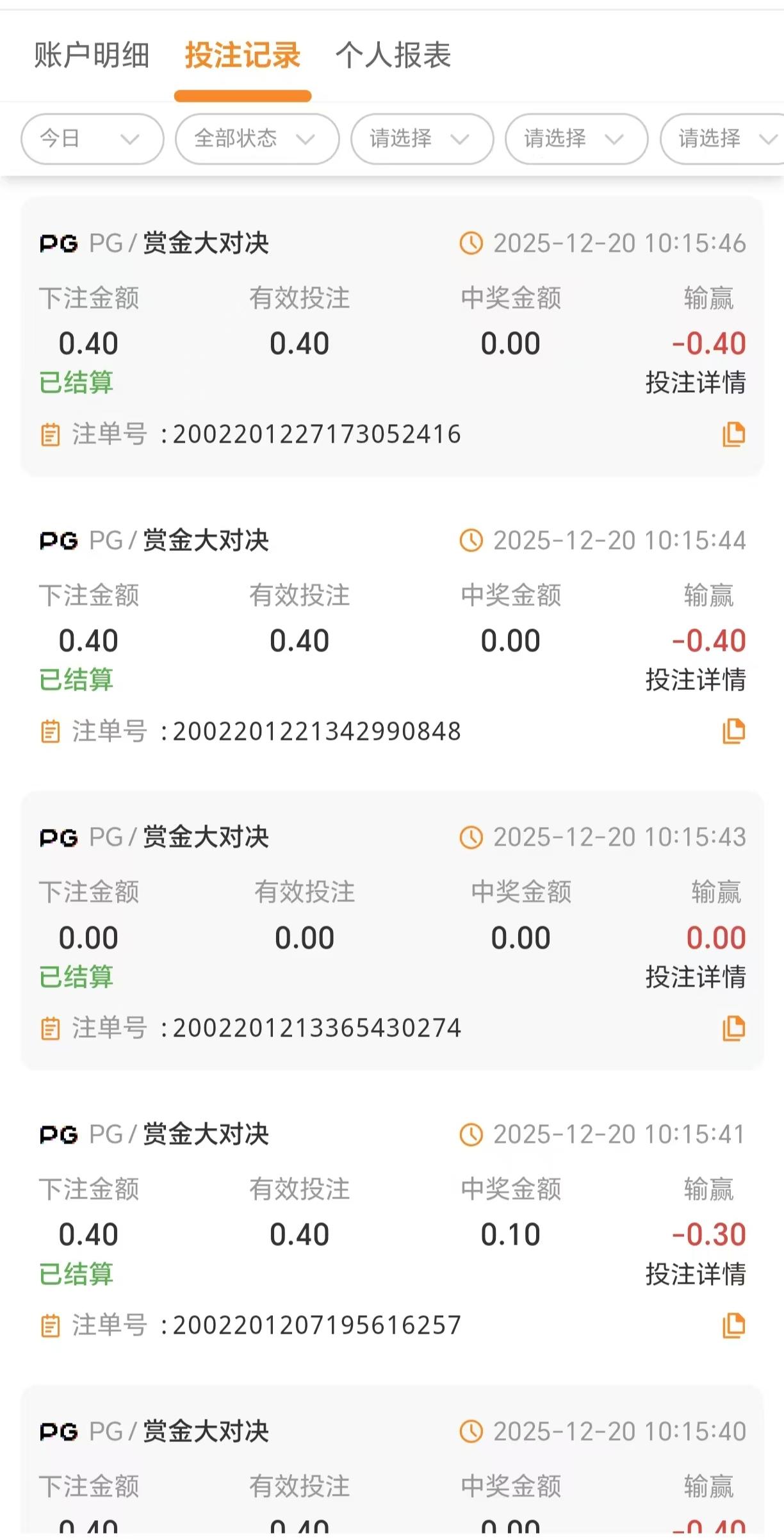Image resolution: width=784 pixels, height=1540 pixels.
Task: Open the 个人报表 tab
Action: [393, 55]
